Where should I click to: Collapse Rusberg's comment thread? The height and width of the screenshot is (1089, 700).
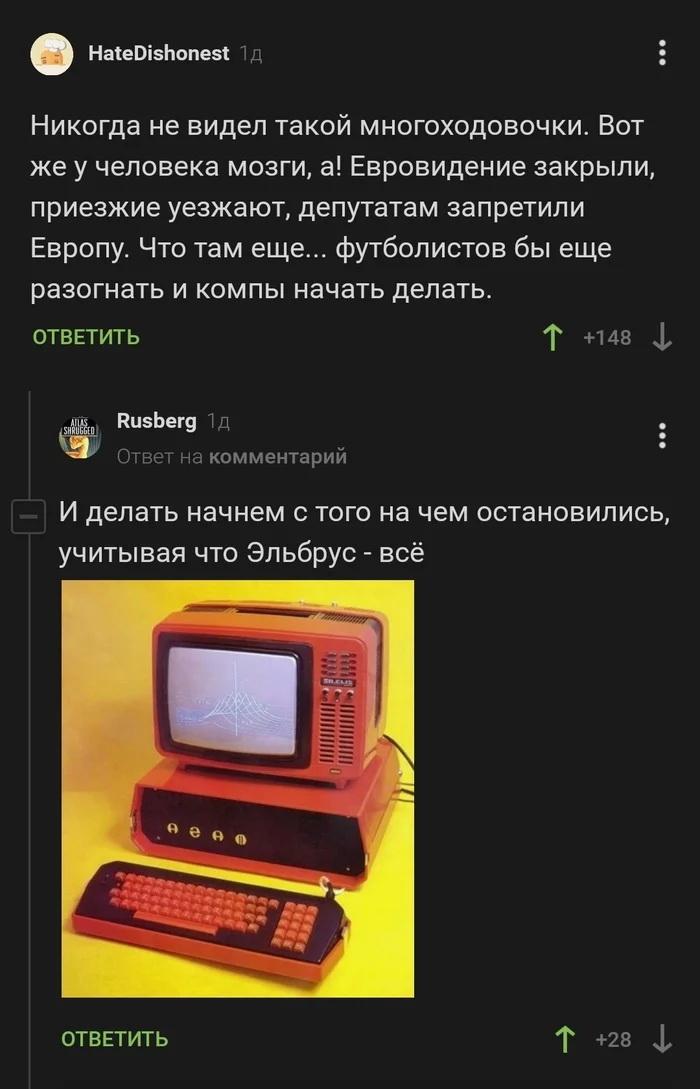point(26,518)
